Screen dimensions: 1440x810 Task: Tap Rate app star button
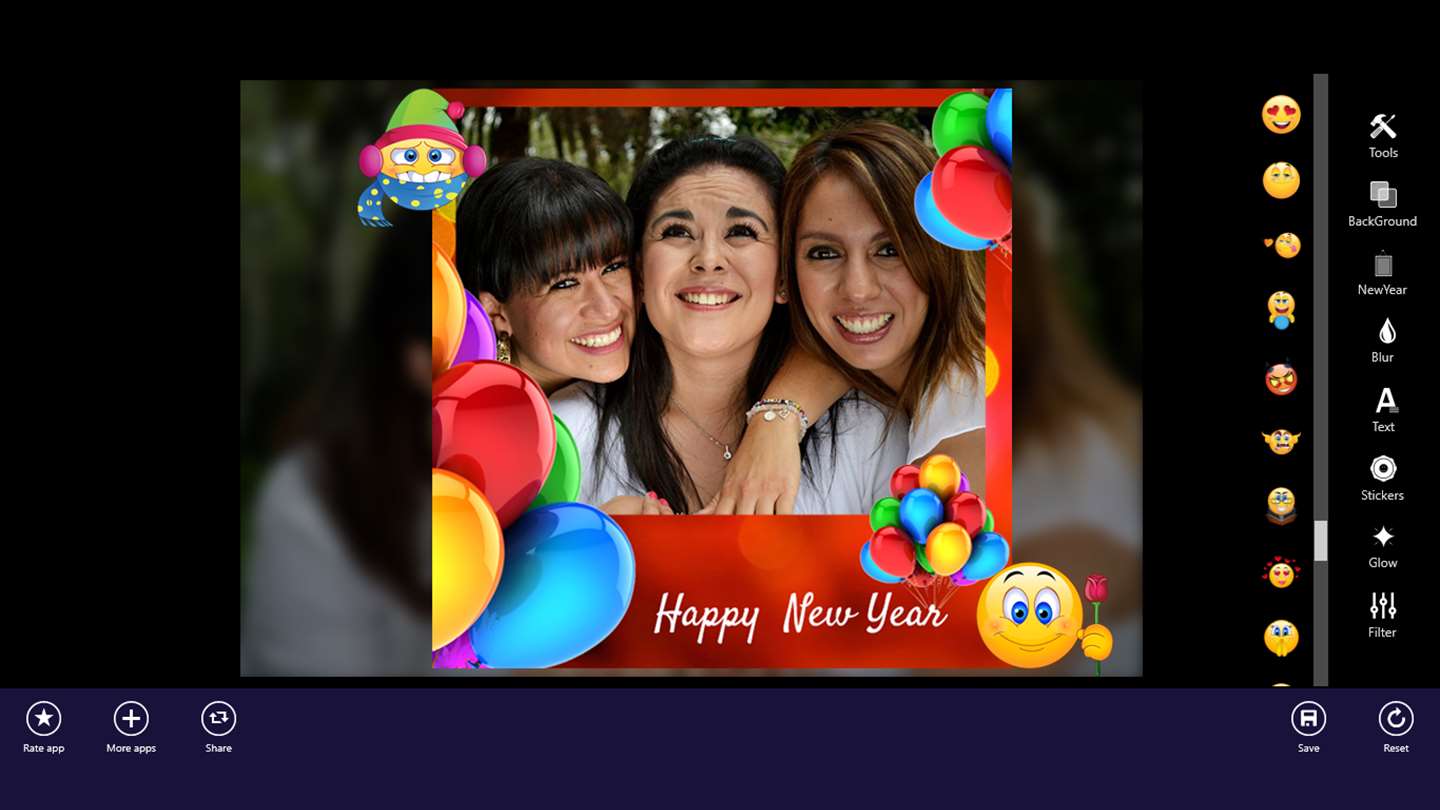click(x=44, y=727)
